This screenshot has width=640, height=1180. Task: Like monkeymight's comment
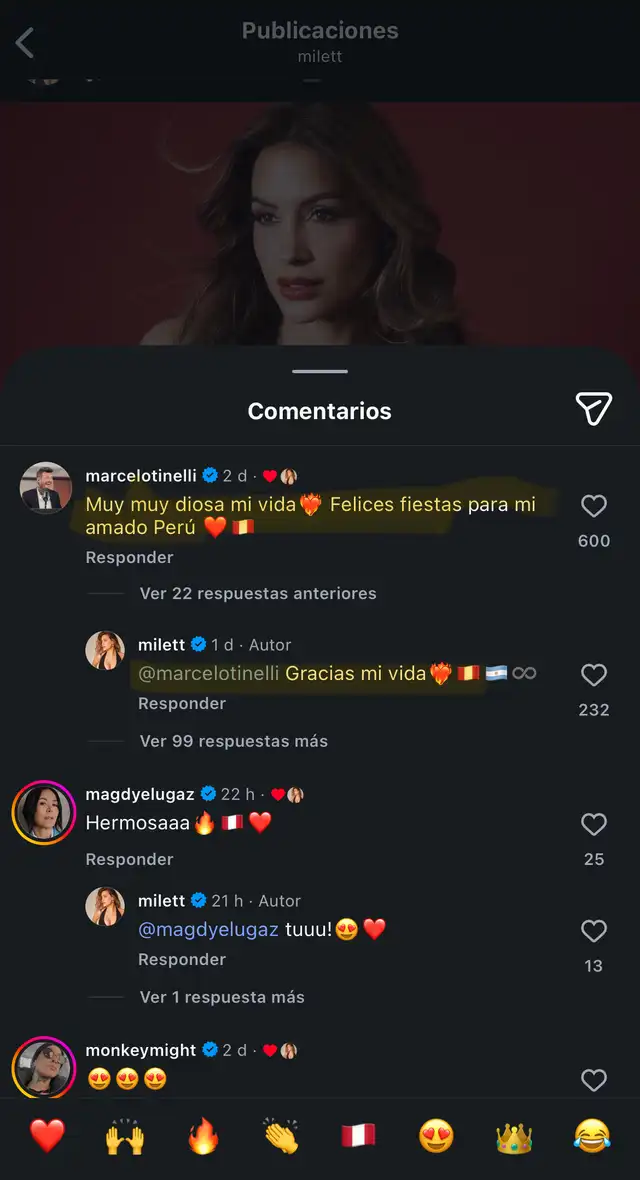(x=593, y=1081)
